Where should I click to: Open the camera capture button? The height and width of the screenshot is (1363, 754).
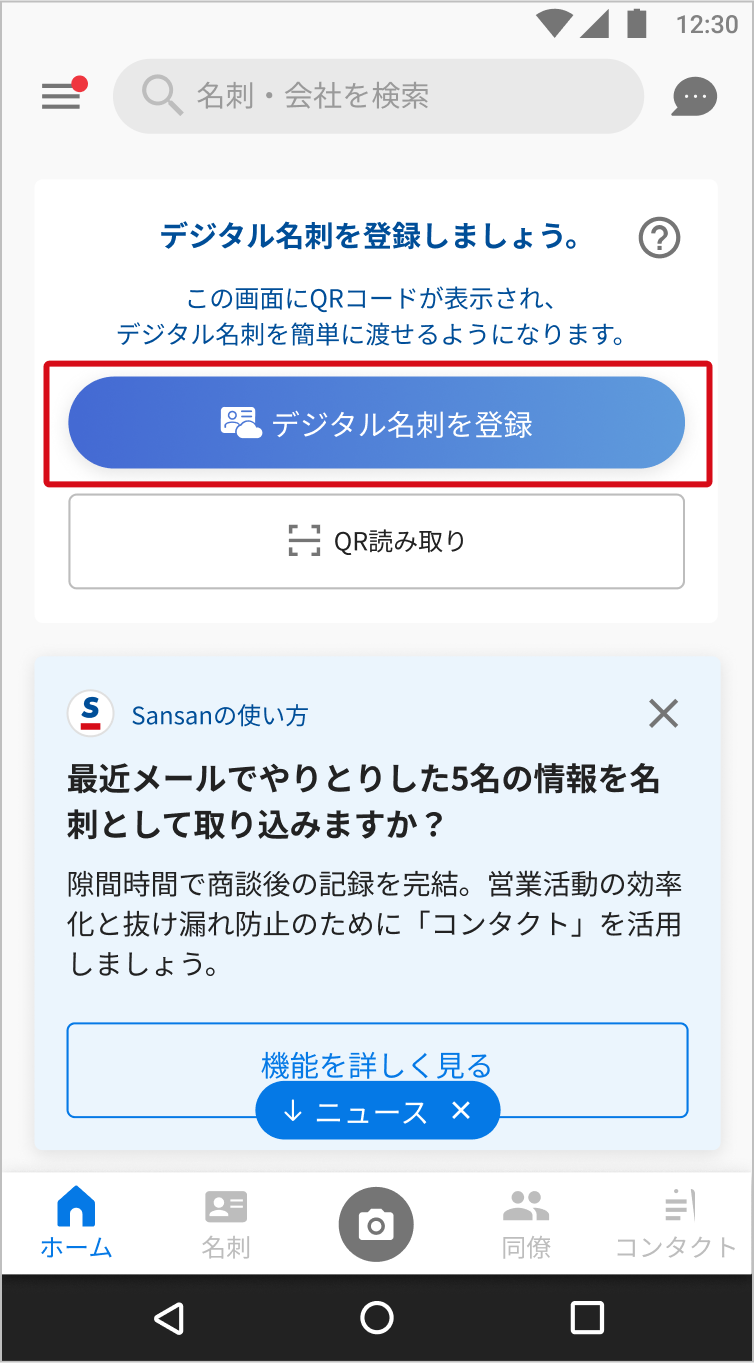(376, 1224)
